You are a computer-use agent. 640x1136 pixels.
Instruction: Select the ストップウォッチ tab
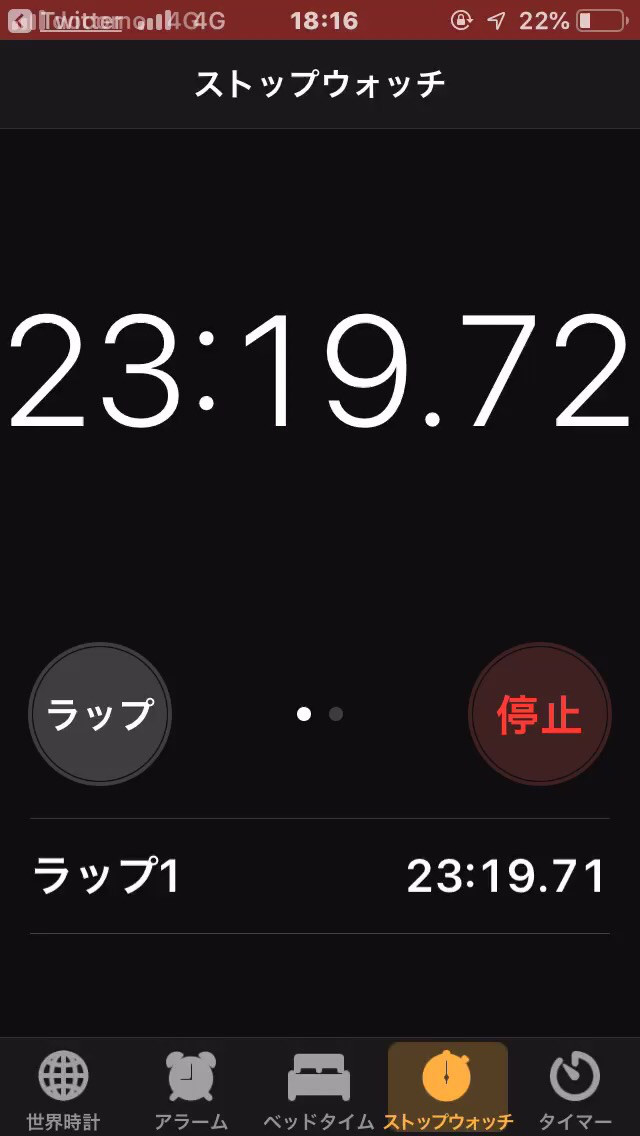(448, 1090)
